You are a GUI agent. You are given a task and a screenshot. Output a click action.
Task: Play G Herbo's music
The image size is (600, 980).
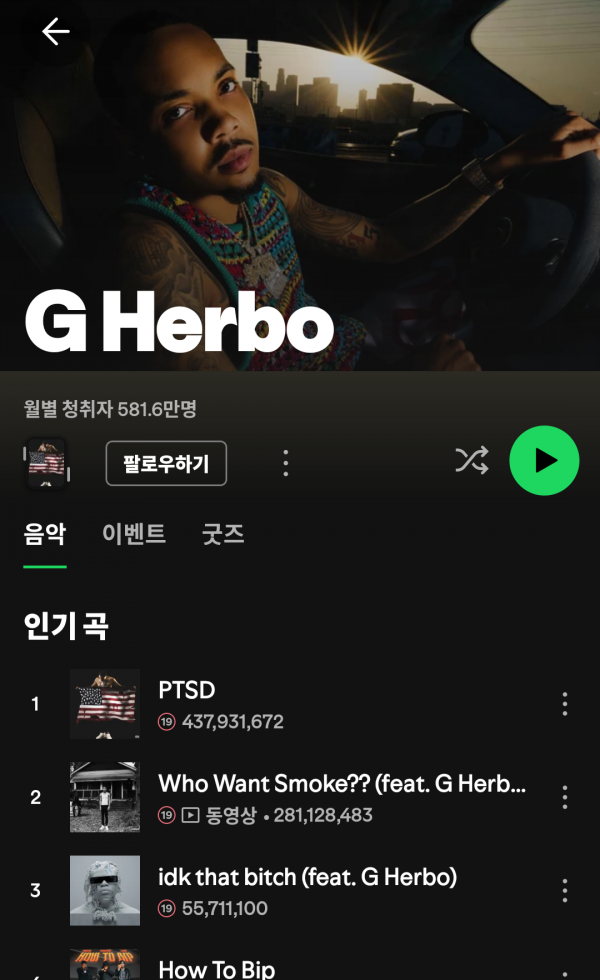[x=544, y=460]
